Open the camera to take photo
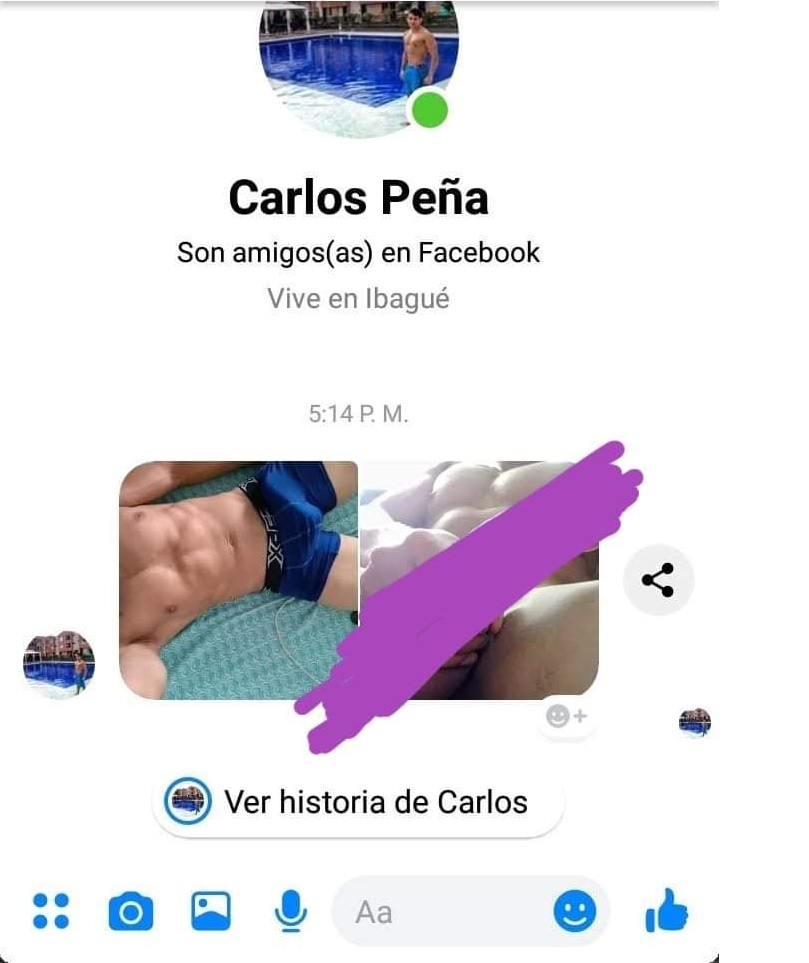The width and height of the screenshot is (809, 963). coord(130,911)
